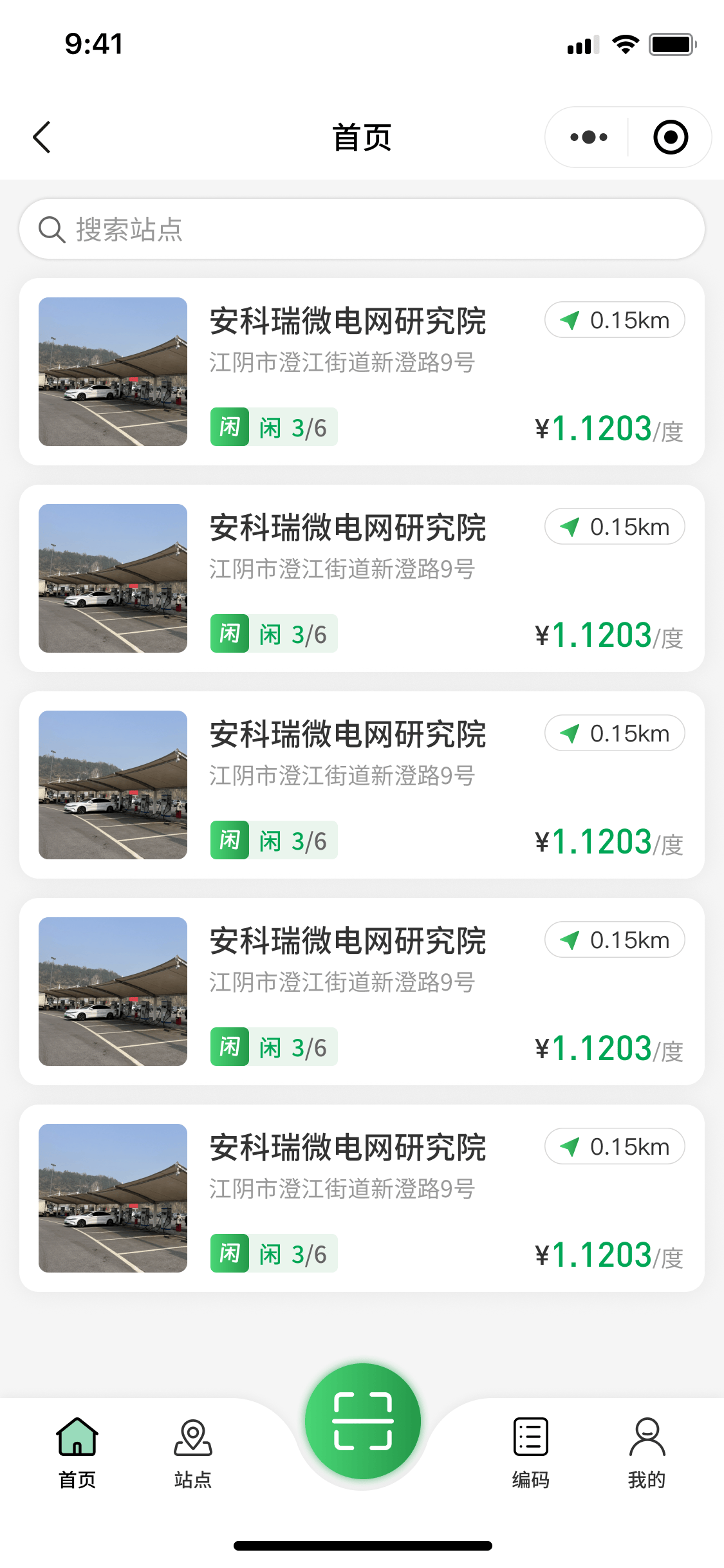Viewport: 724px width, 1568px height.
Task: Launch the green scan-code button
Action: click(x=362, y=1421)
